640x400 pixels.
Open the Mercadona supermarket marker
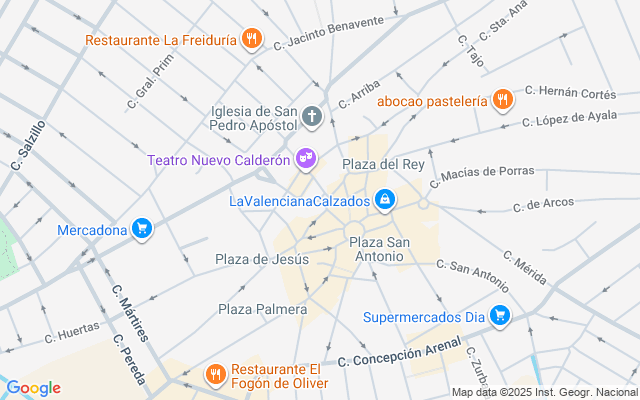point(142,229)
